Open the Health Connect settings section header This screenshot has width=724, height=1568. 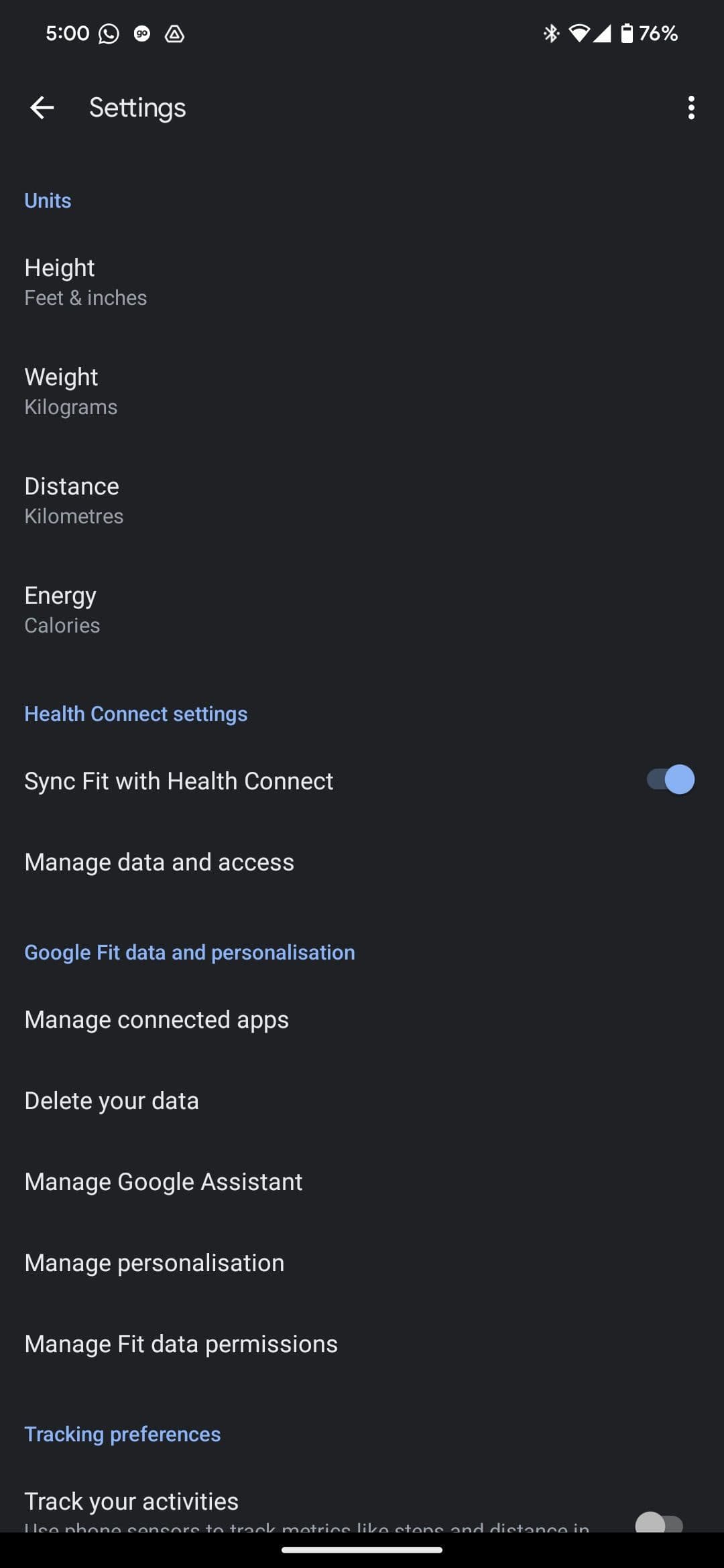[x=135, y=713]
